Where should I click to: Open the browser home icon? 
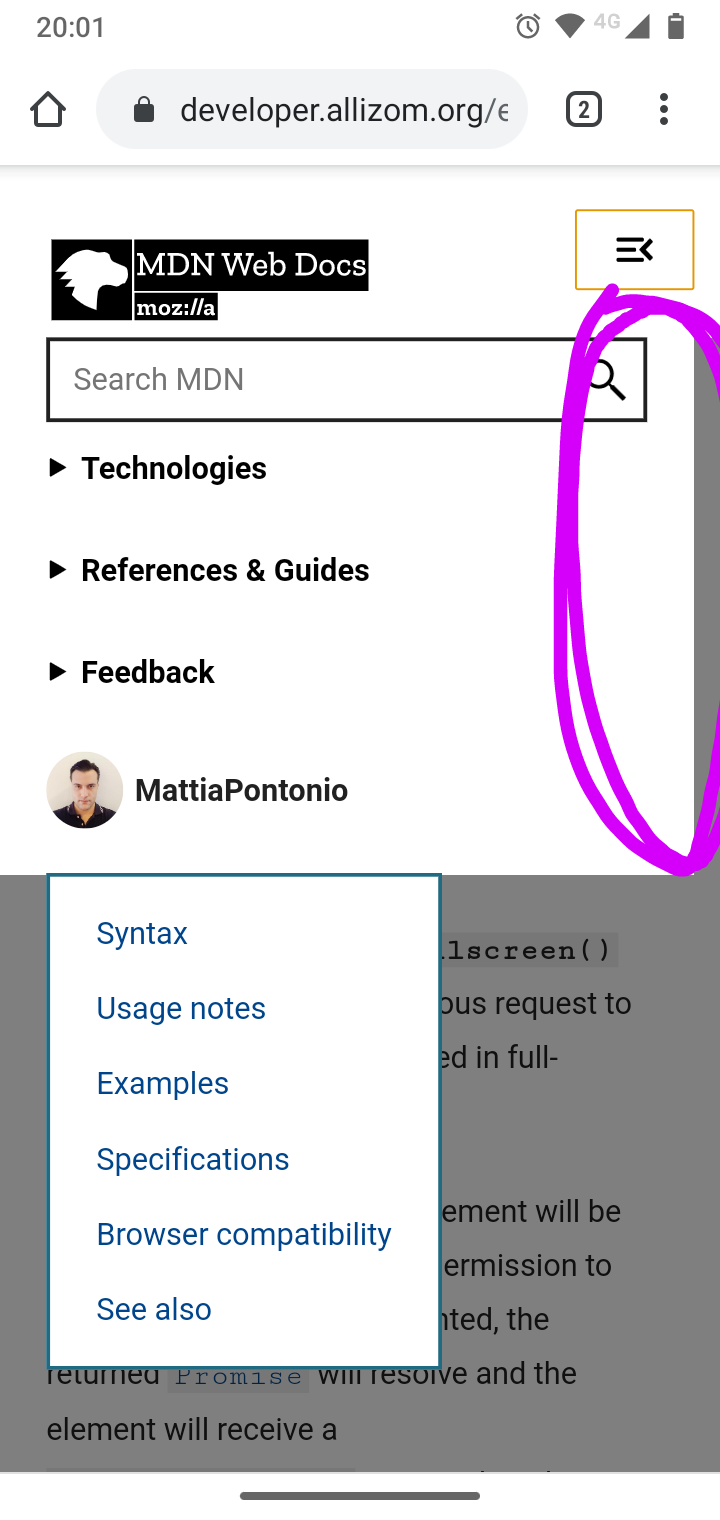tap(47, 109)
